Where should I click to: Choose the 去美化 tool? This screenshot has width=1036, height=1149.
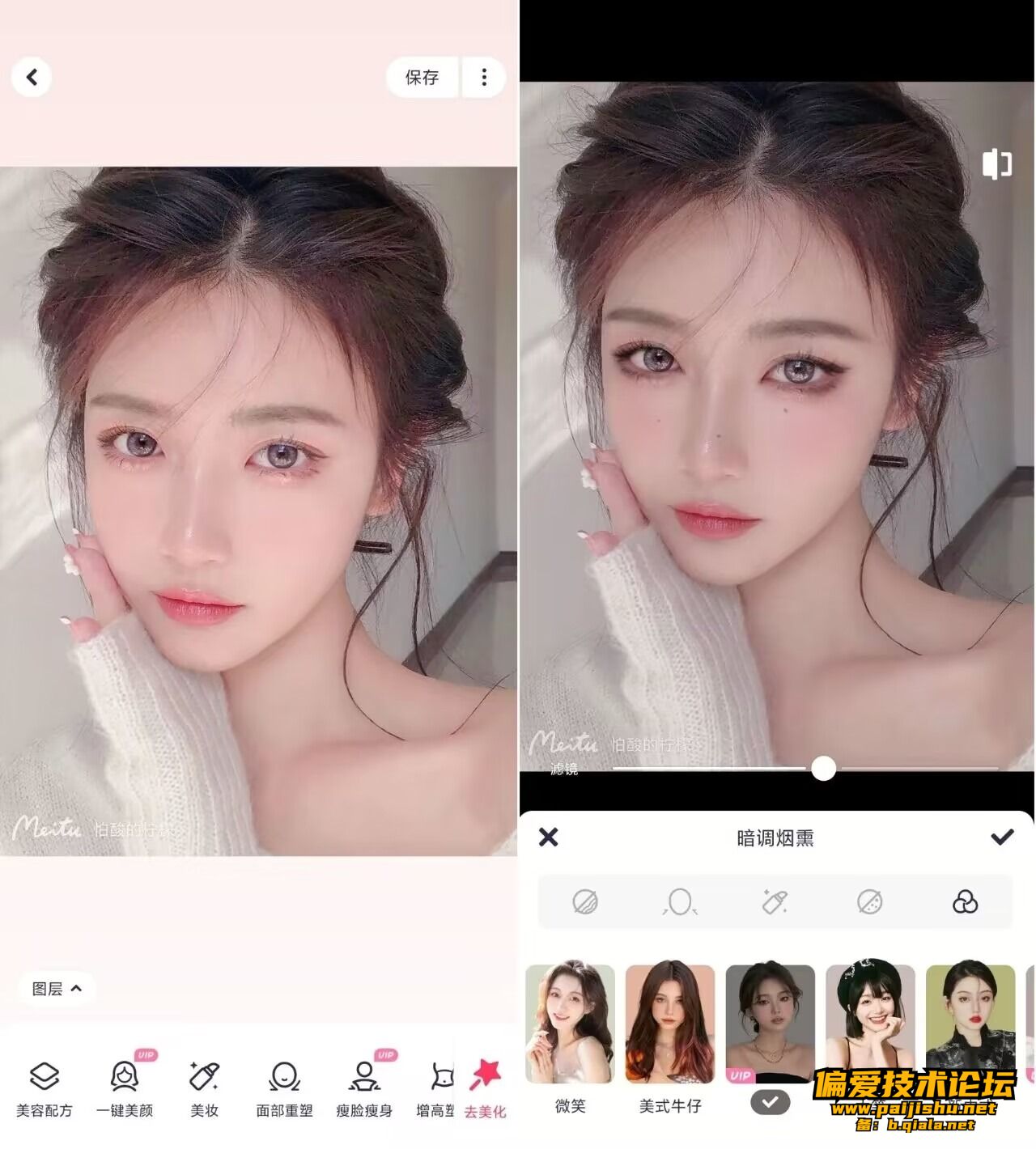tap(486, 1089)
